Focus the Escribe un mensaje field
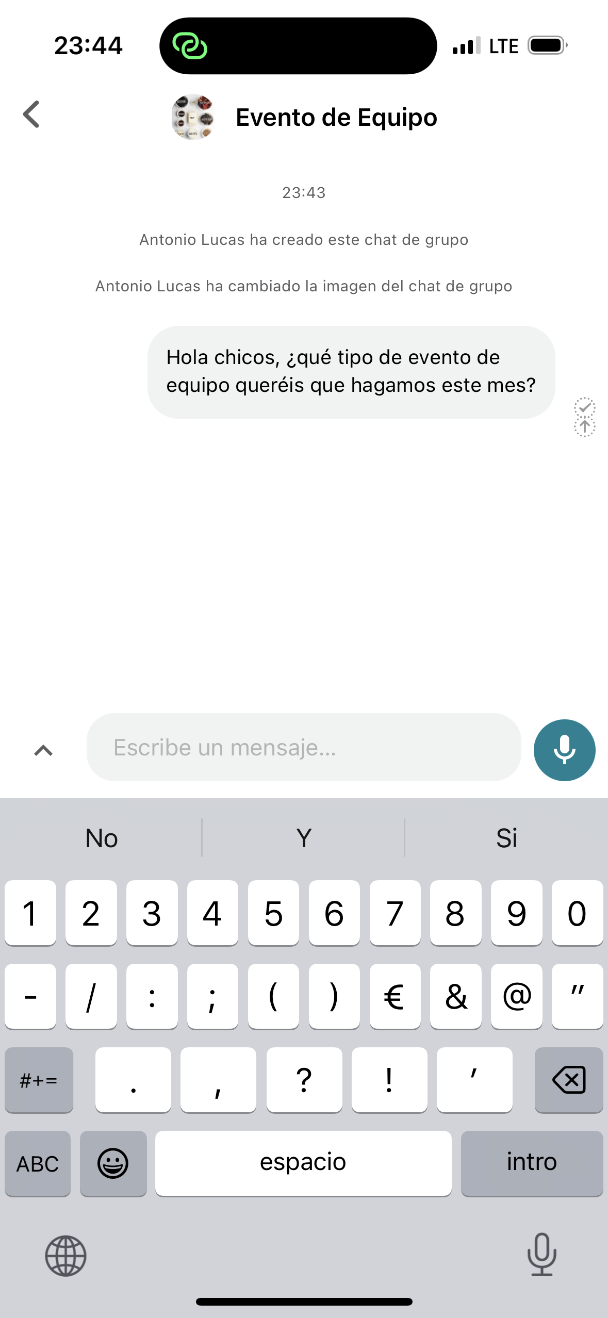 pos(303,747)
